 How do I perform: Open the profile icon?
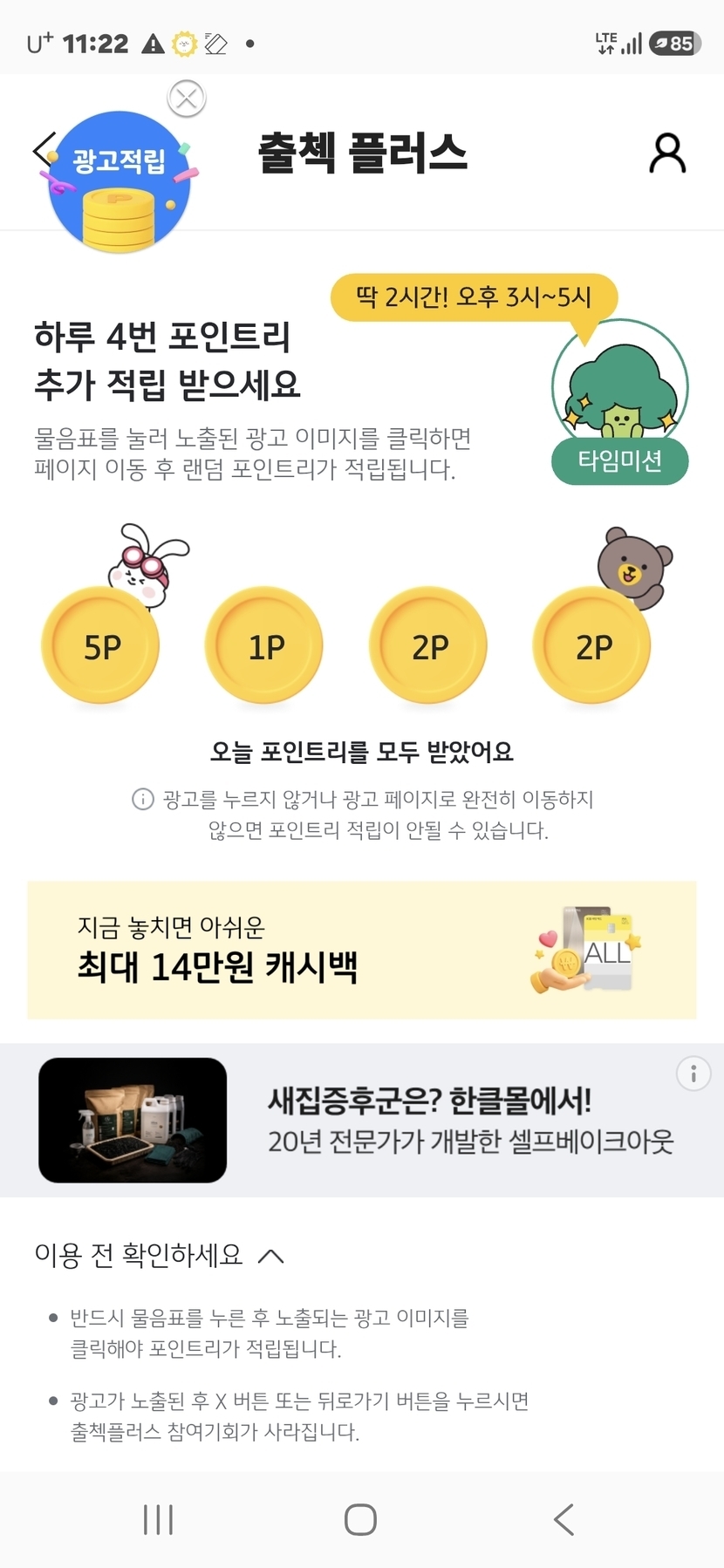pos(667,153)
